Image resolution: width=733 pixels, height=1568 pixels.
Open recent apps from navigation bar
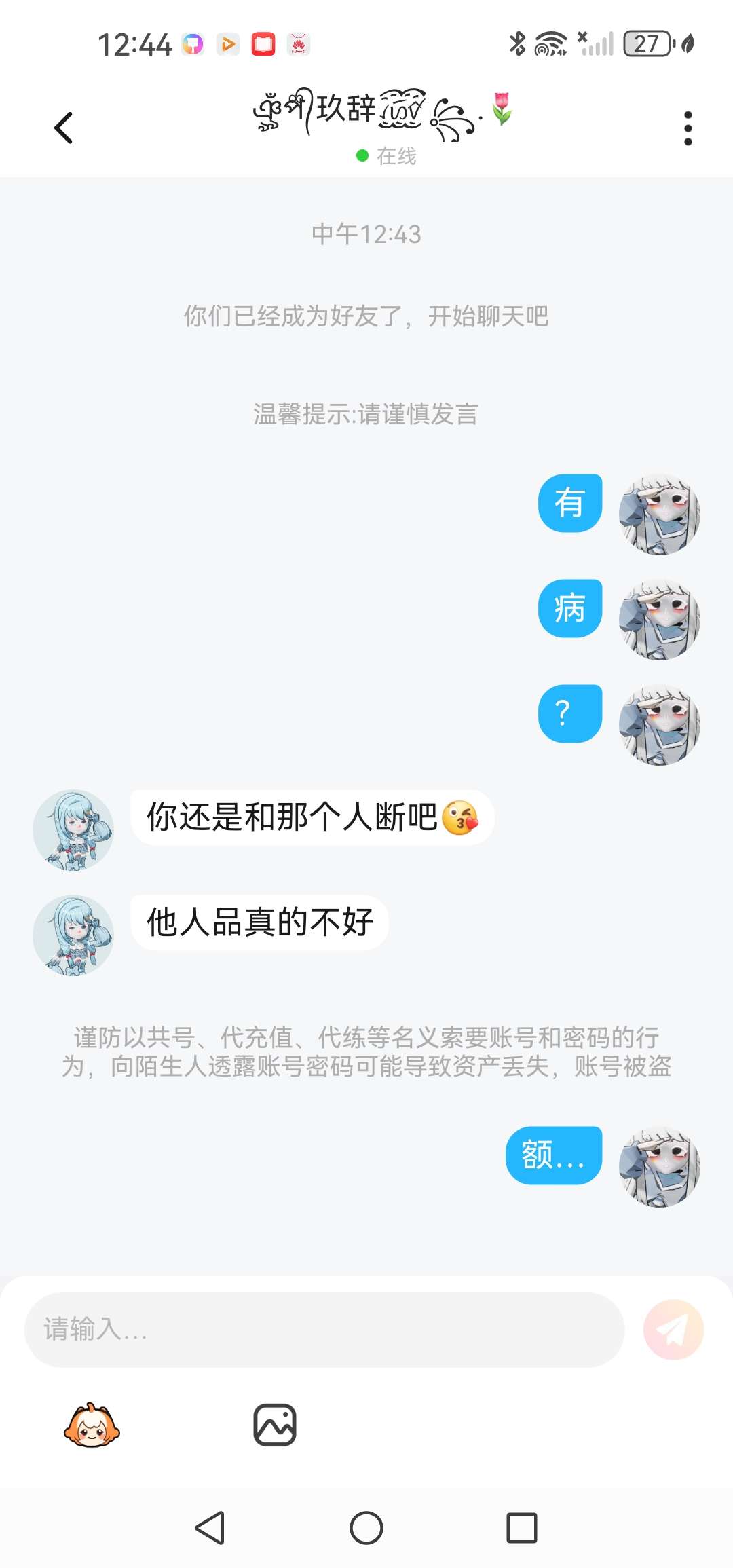[x=522, y=1528]
